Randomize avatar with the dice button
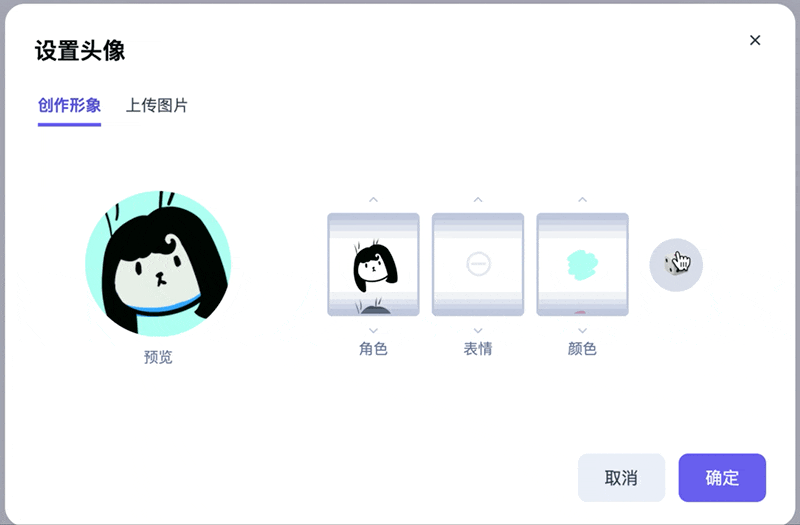 coord(676,265)
